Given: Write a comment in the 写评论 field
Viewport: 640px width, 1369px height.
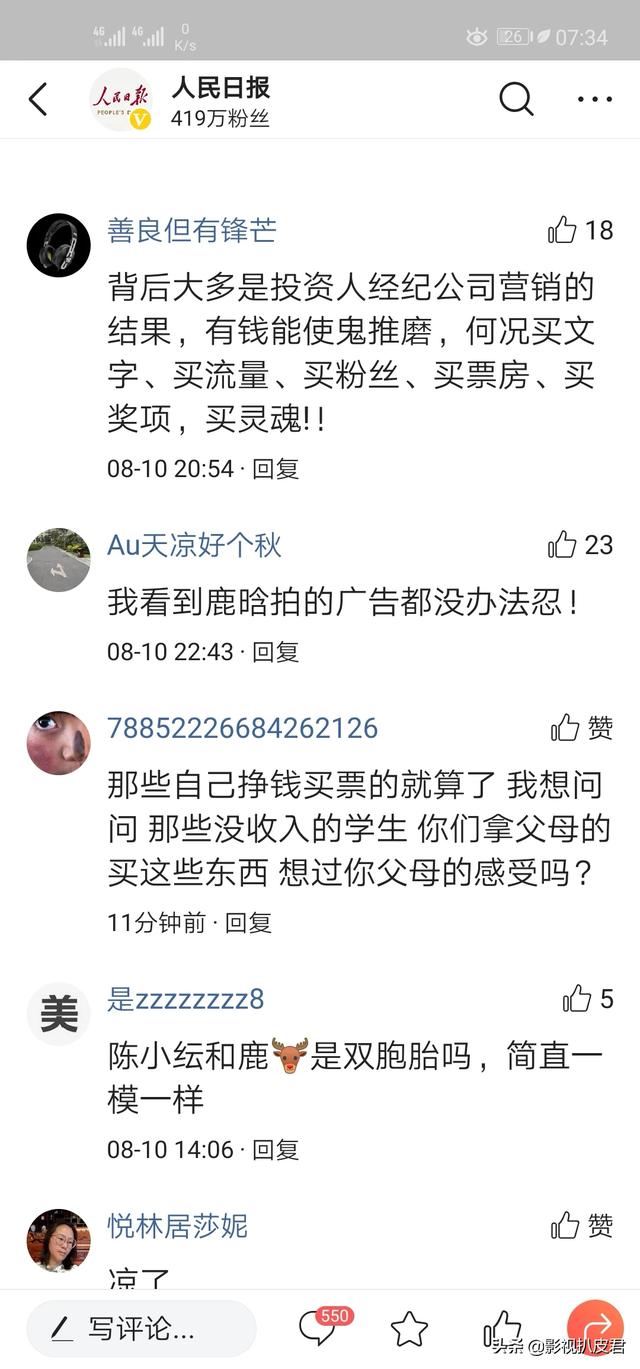Looking at the screenshot, I should (141, 1329).
